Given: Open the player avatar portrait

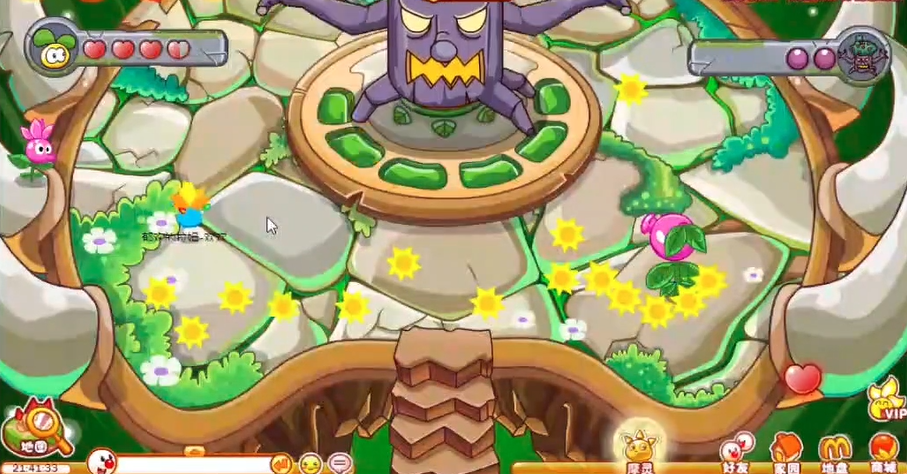Looking at the screenshot, I should (x=52, y=48).
